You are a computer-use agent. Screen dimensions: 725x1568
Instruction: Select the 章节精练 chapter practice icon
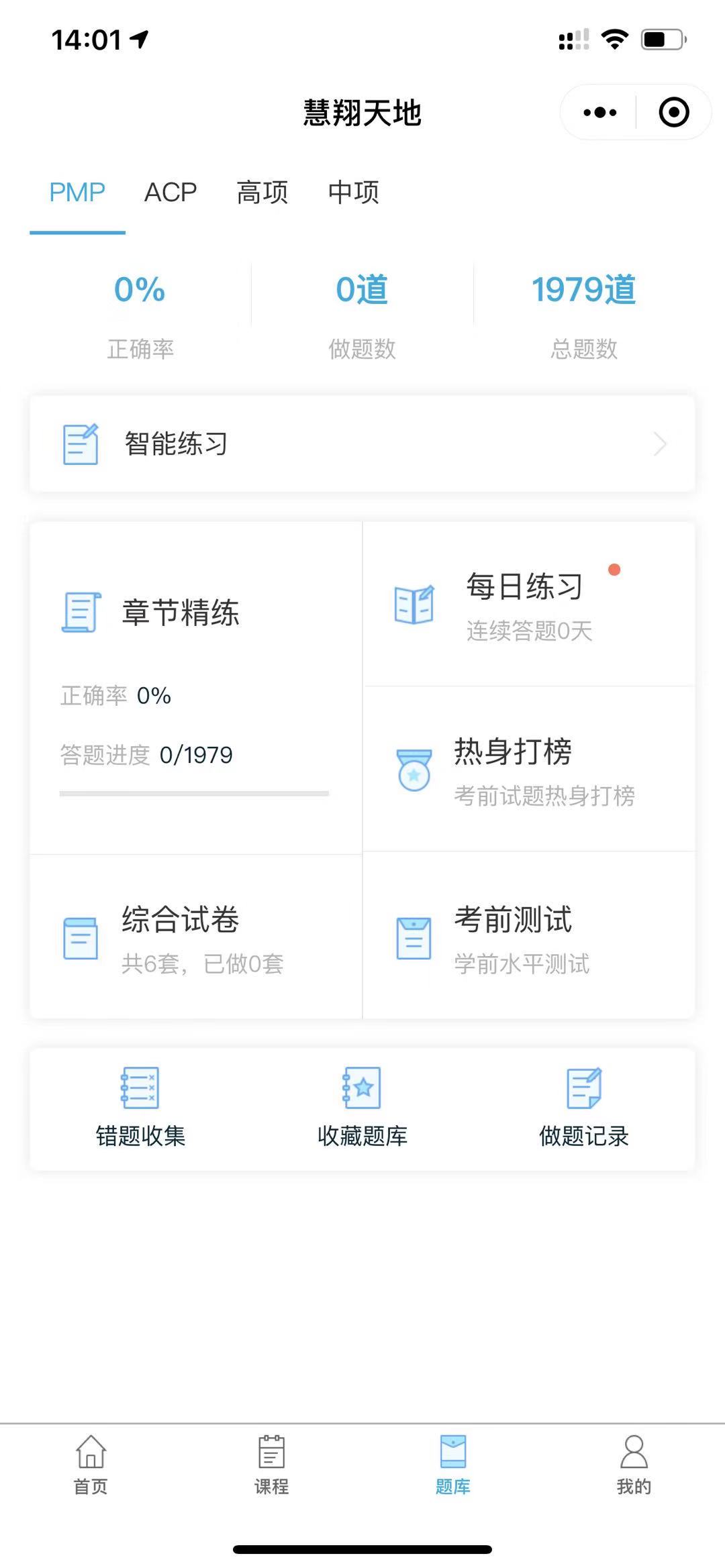[81, 612]
